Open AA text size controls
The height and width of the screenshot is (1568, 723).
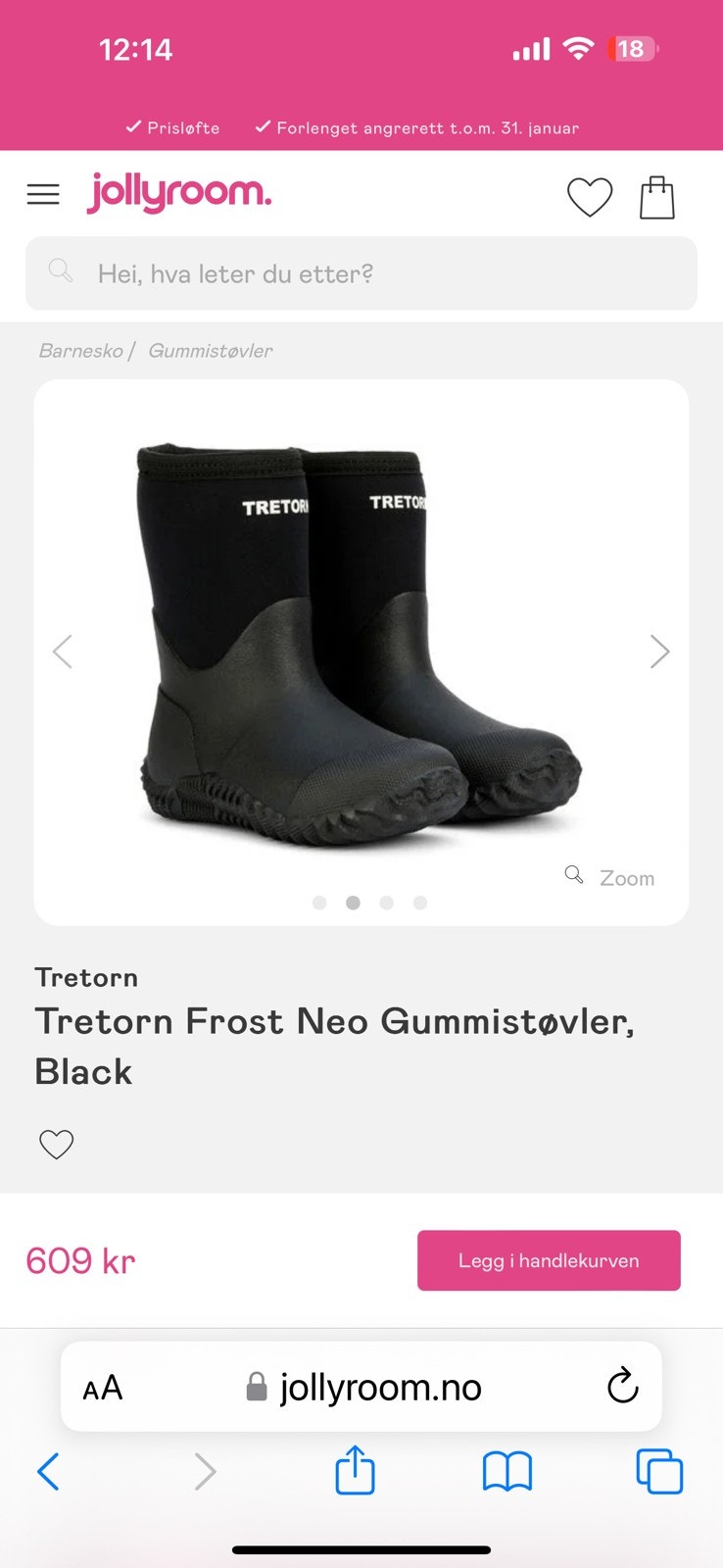[x=103, y=1387]
